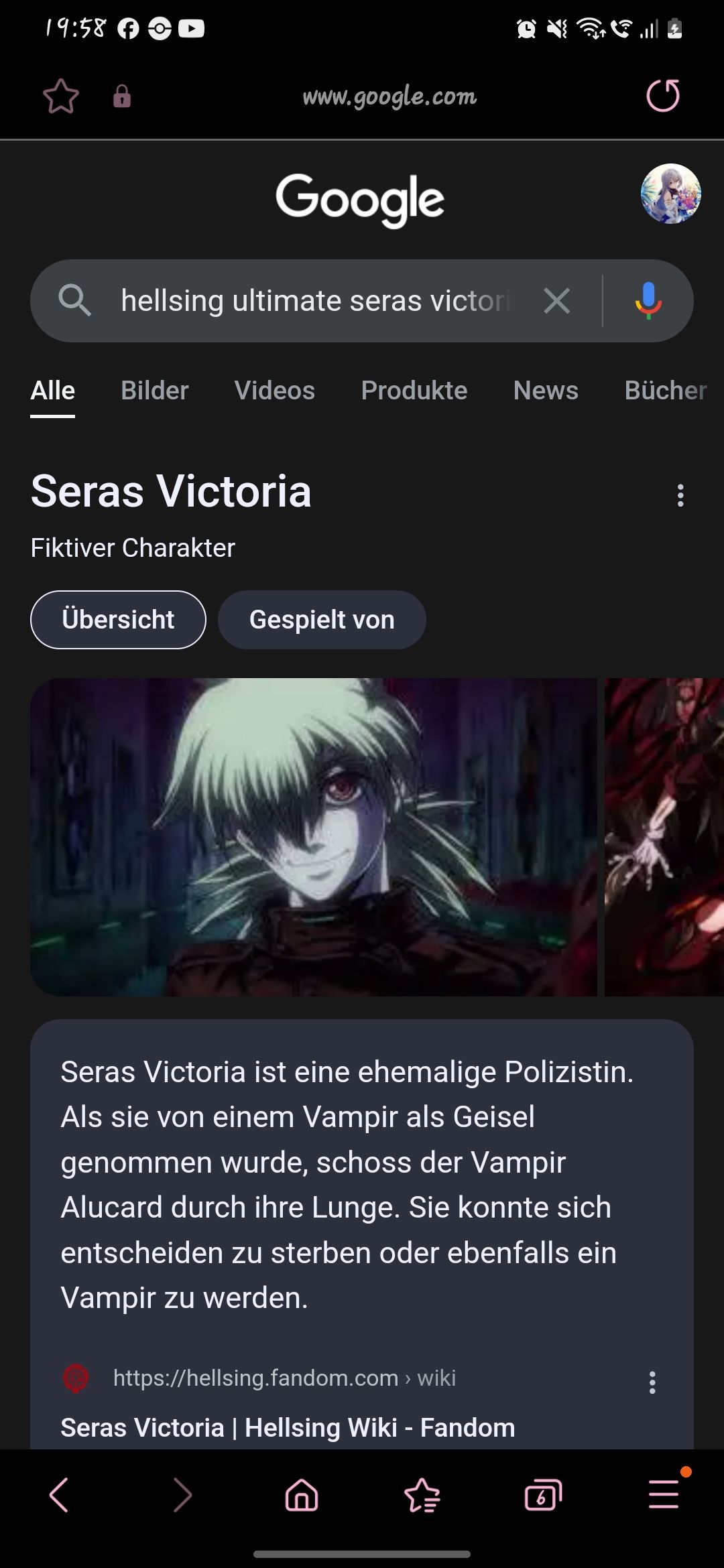The height and width of the screenshot is (1568, 724).
Task: Open the browser menu
Action: 664,1495
